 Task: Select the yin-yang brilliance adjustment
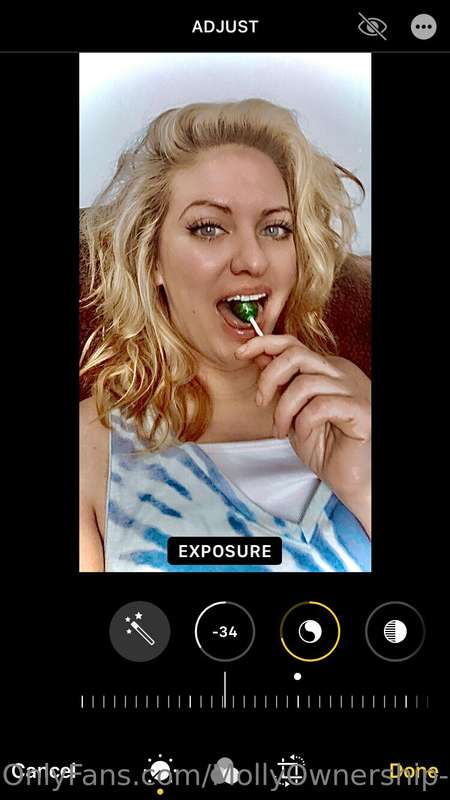(310, 632)
